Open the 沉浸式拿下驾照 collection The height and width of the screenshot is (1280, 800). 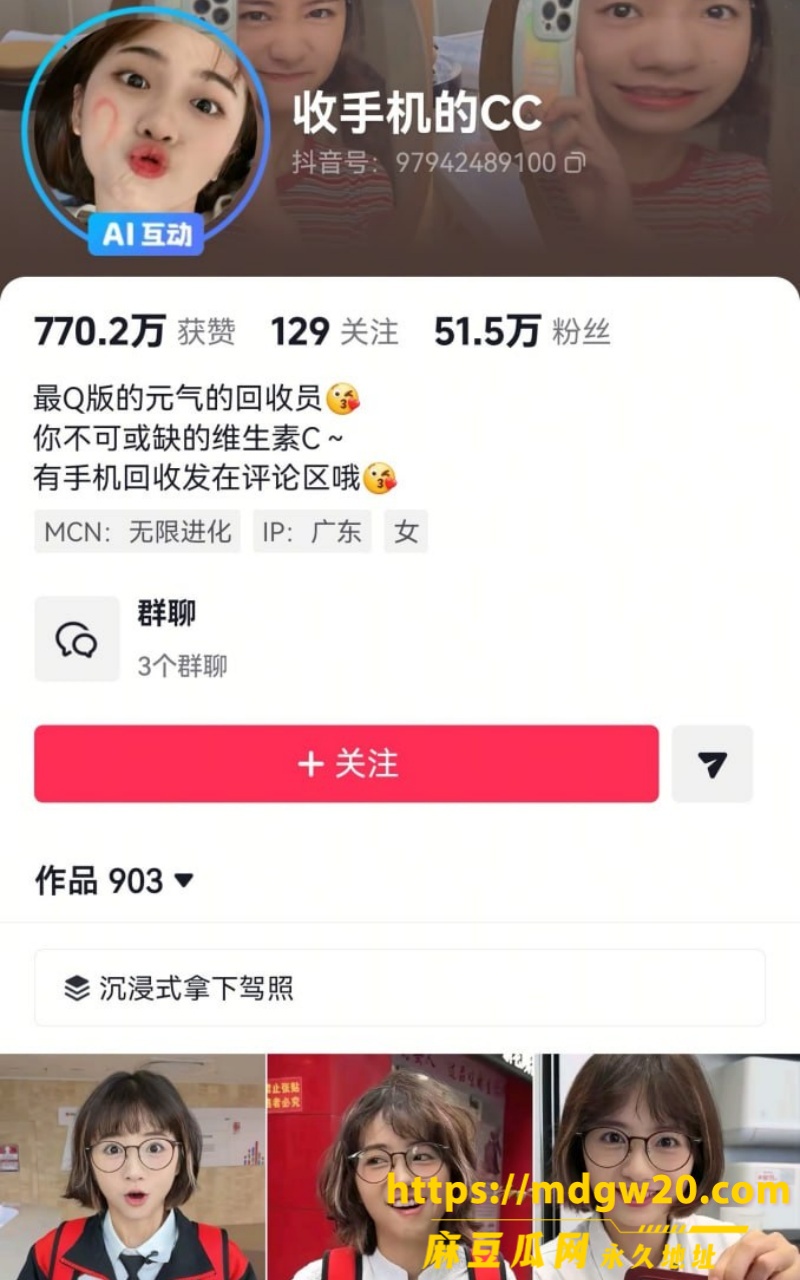(400, 988)
